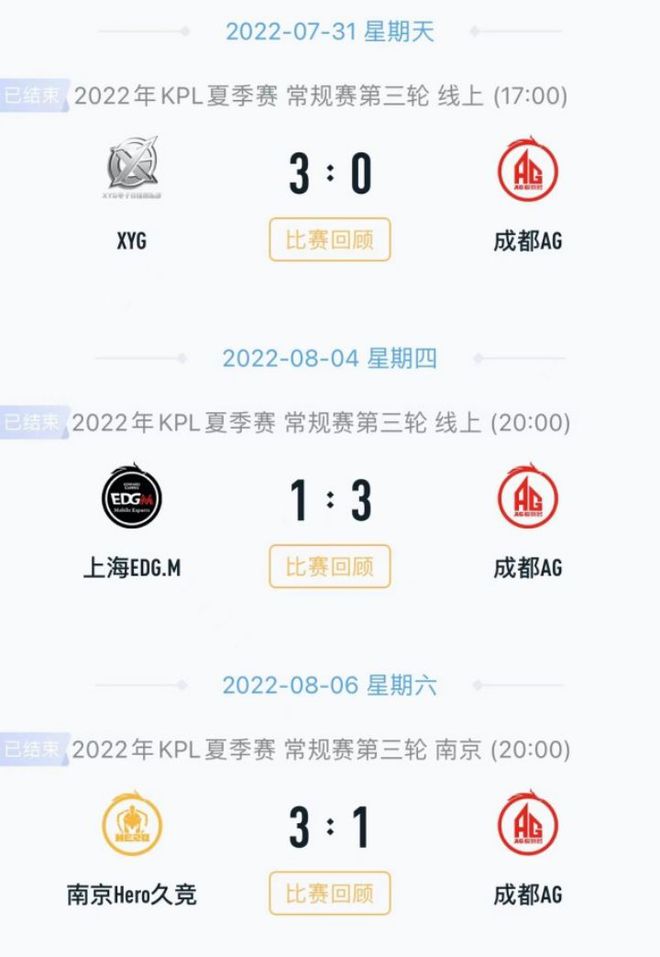Open 比赛回顾 for 上海EDG.M vs 成都AG match
The height and width of the screenshot is (957, 660).
(330, 567)
